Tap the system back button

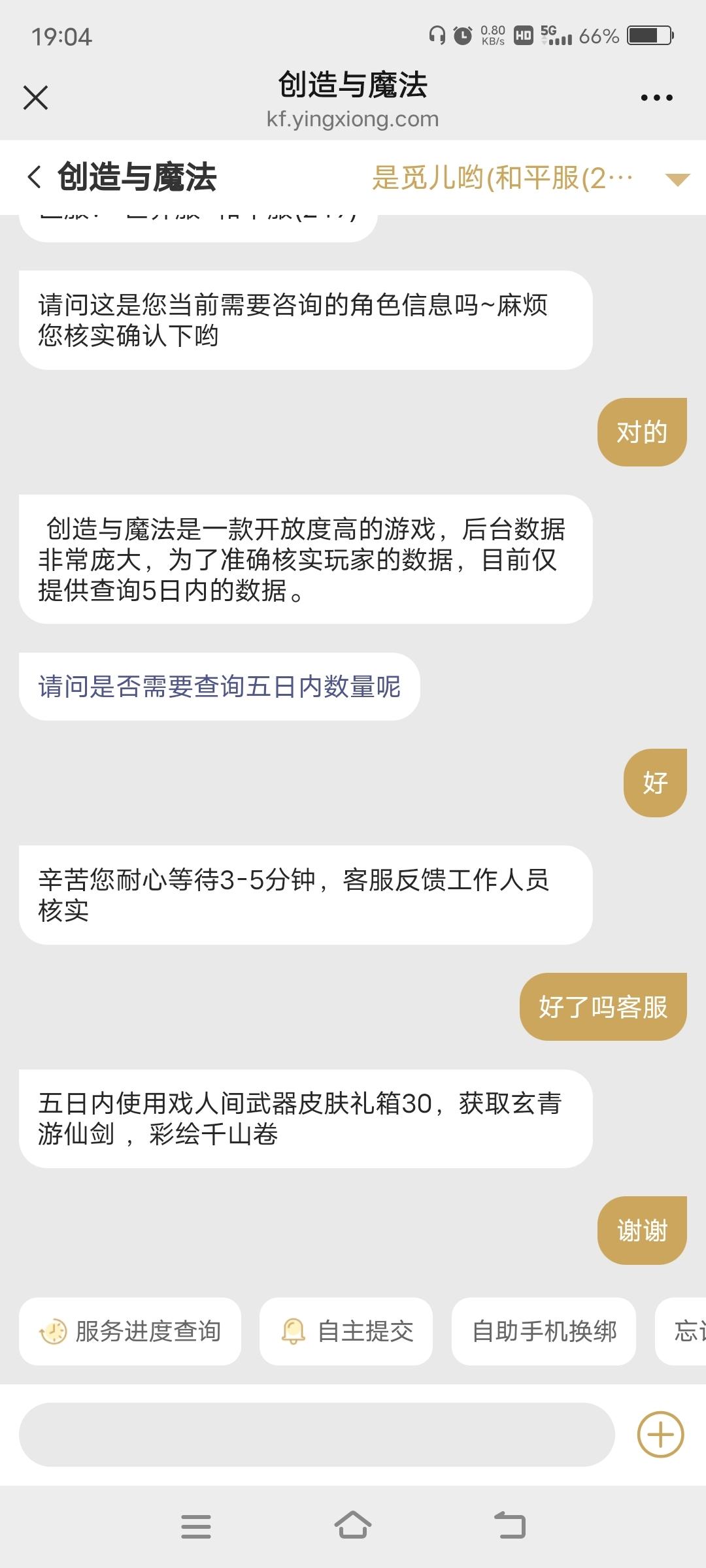pyautogui.click(x=510, y=1526)
